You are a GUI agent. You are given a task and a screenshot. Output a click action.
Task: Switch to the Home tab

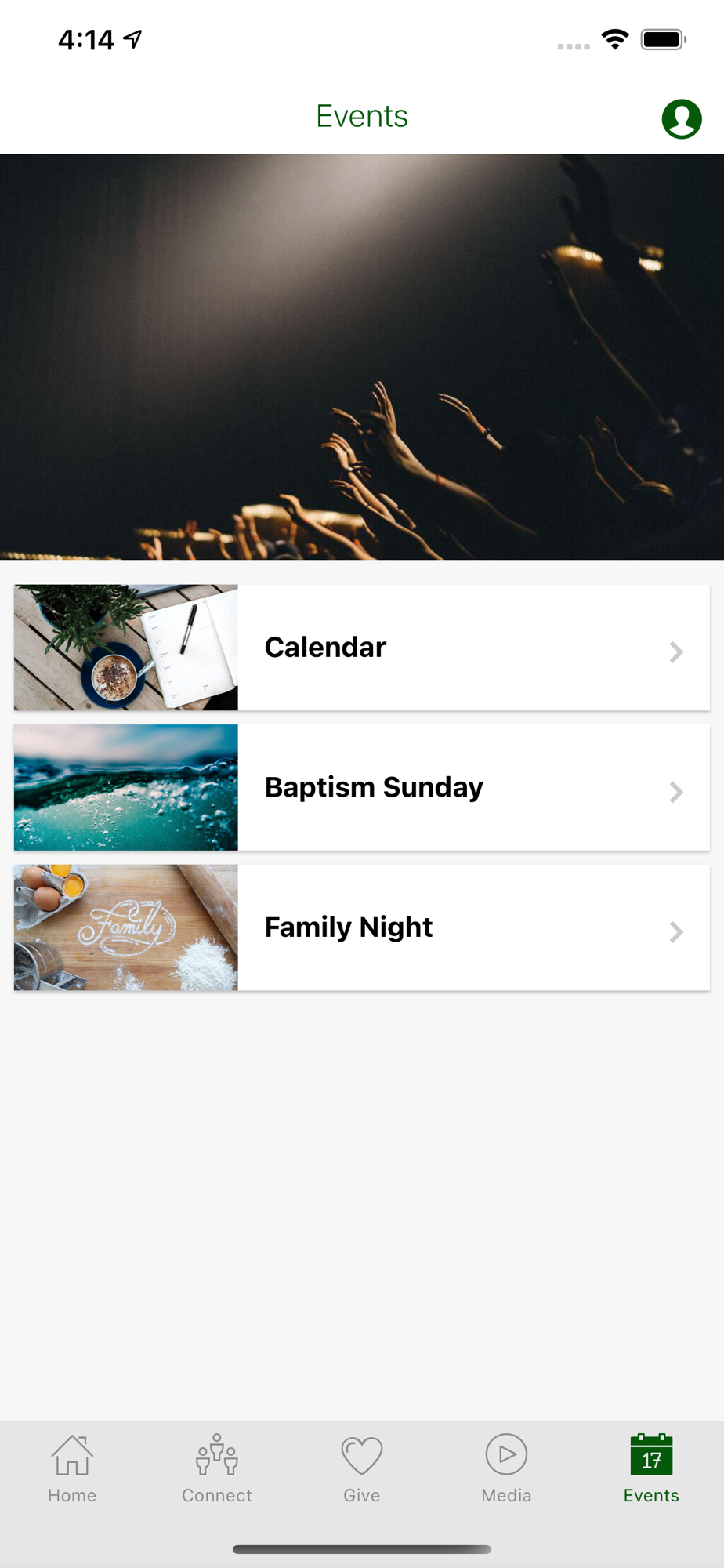[72, 1468]
